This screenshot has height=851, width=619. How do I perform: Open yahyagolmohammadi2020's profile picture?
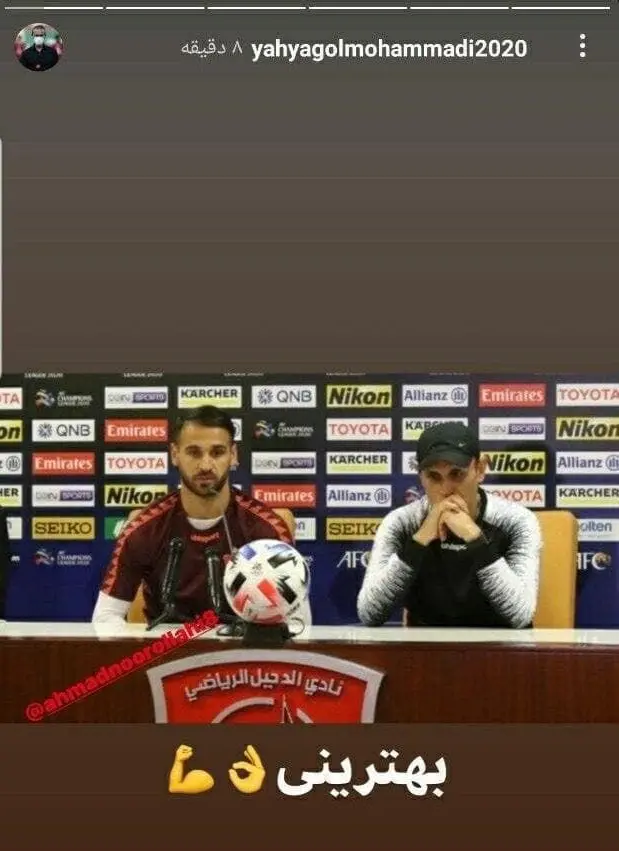pyautogui.click(x=39, y=47)
